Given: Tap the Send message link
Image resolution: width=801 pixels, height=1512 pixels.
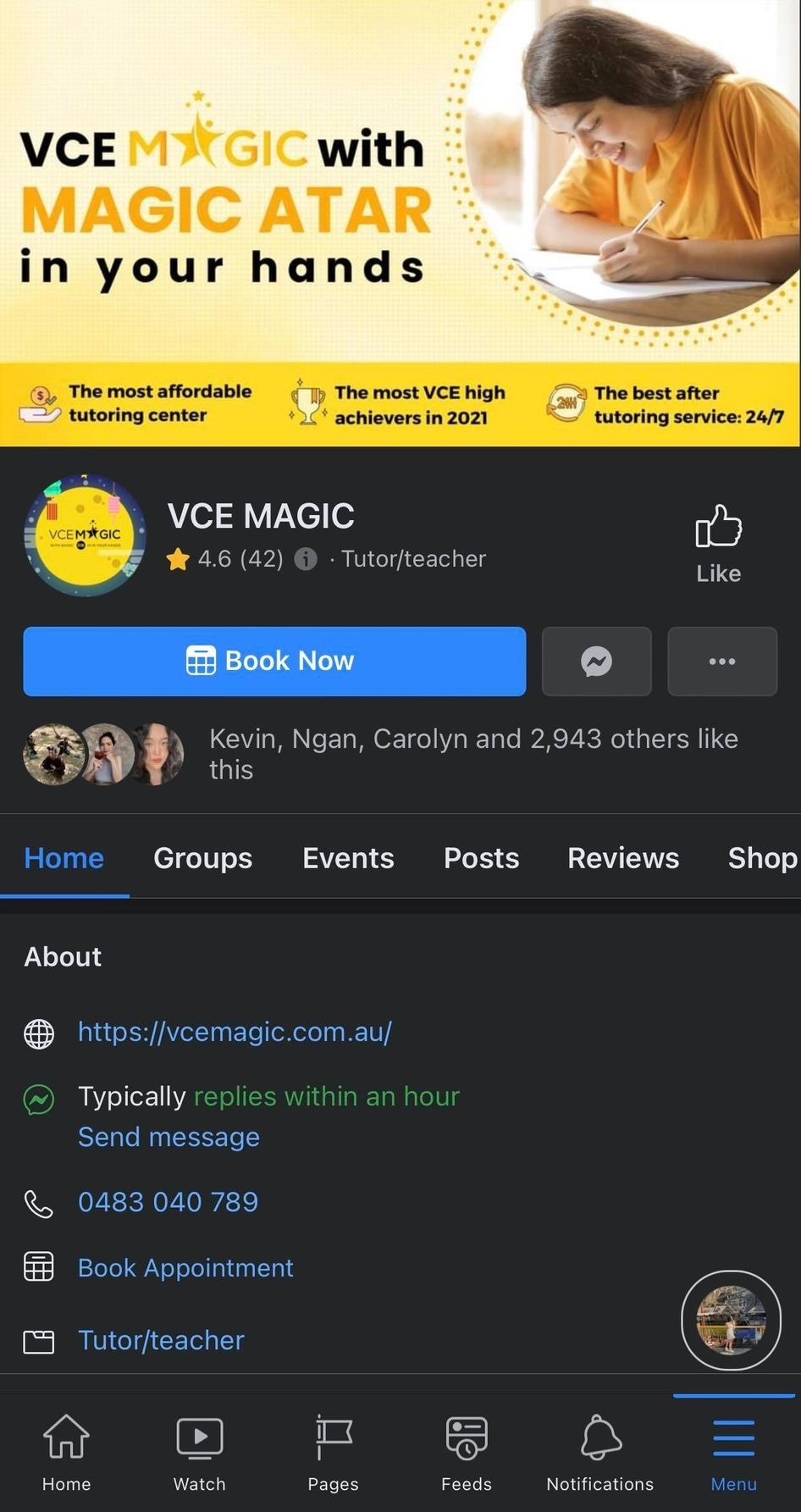Looking at the screenshot, I should 168,1137.
